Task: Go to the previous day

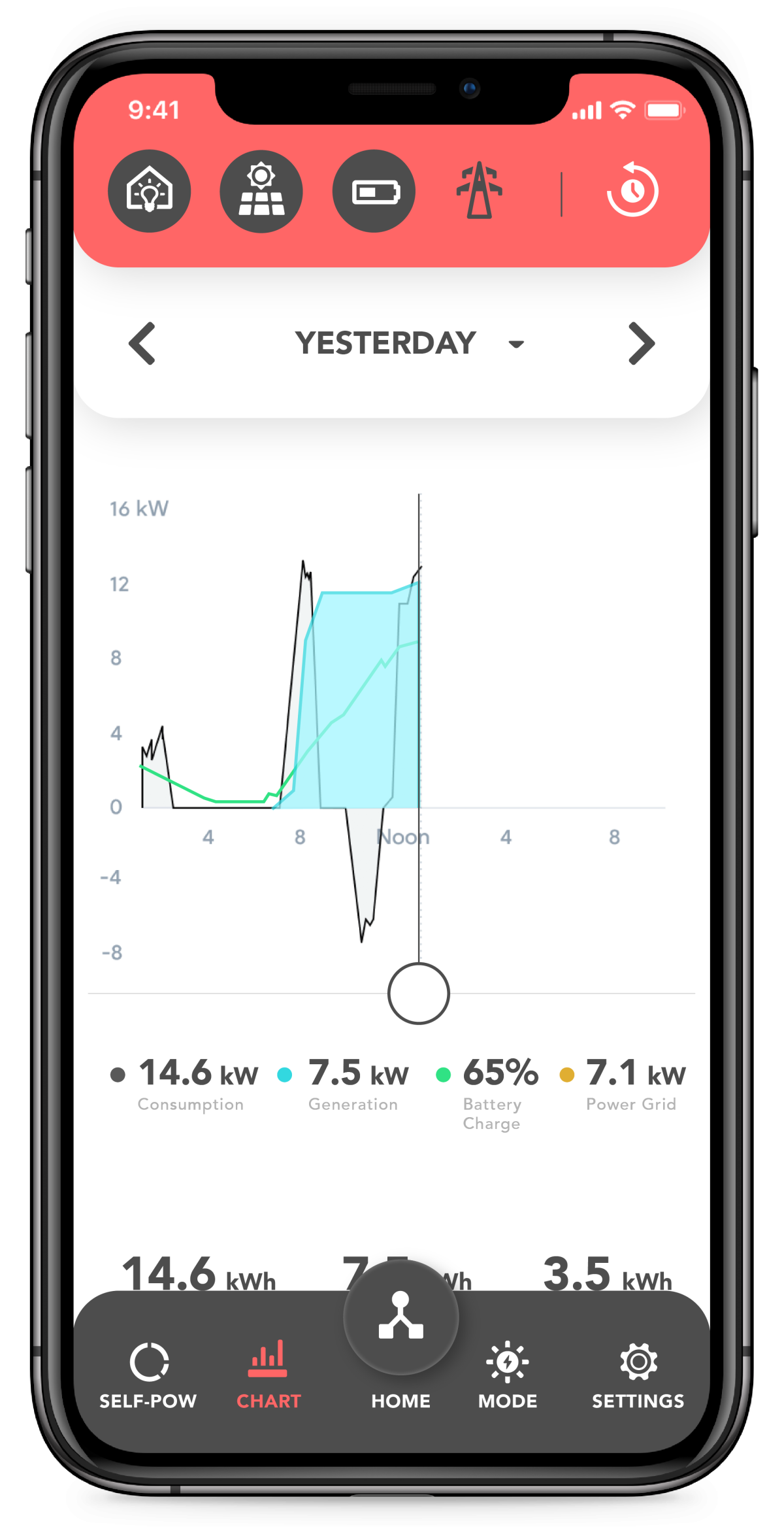Action: pyautogui.click(x=142, y=343)
